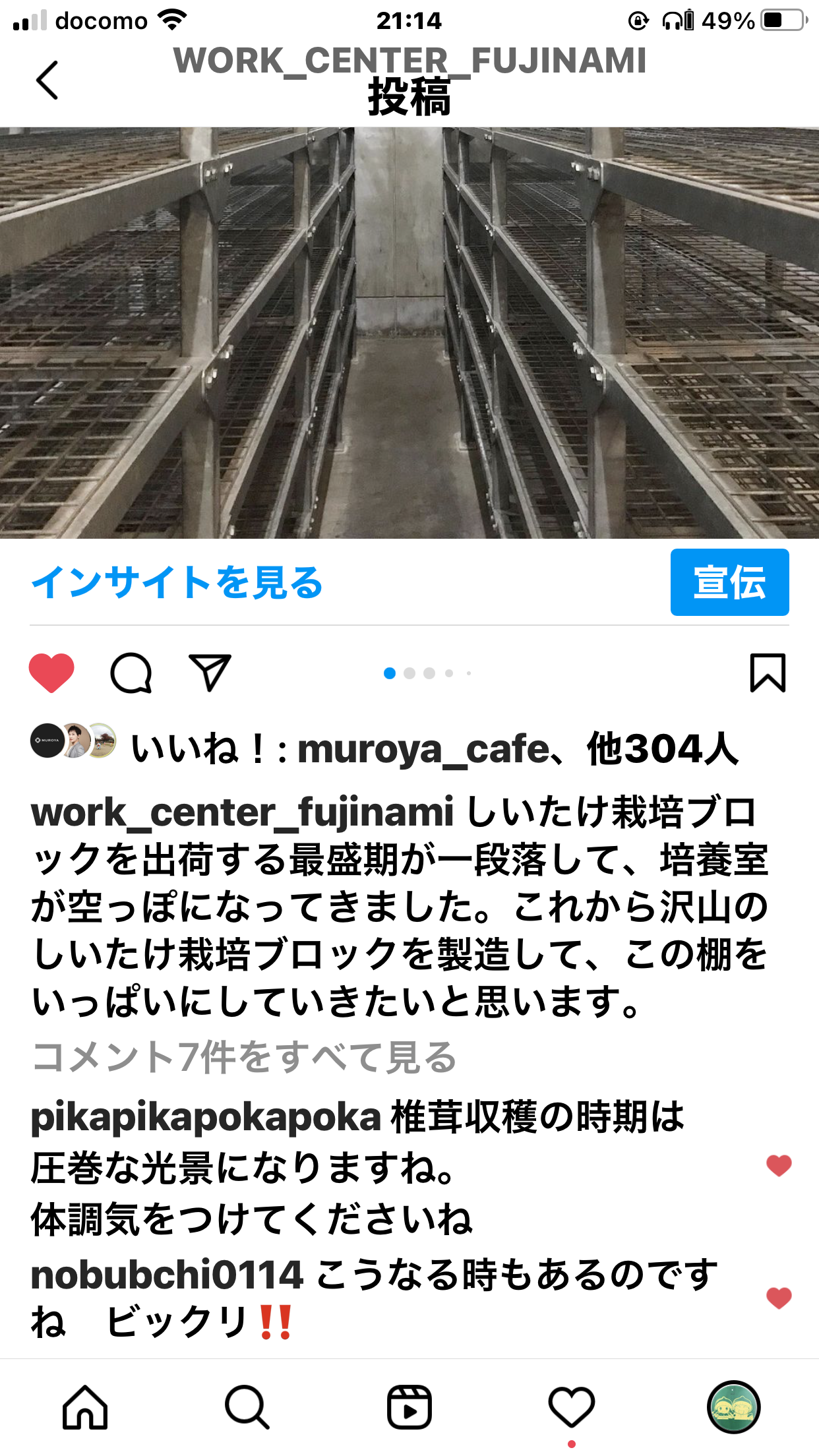Open the activity heart tab
Viewport: 819px width, 1456px height.
(x=571, y=1407)
